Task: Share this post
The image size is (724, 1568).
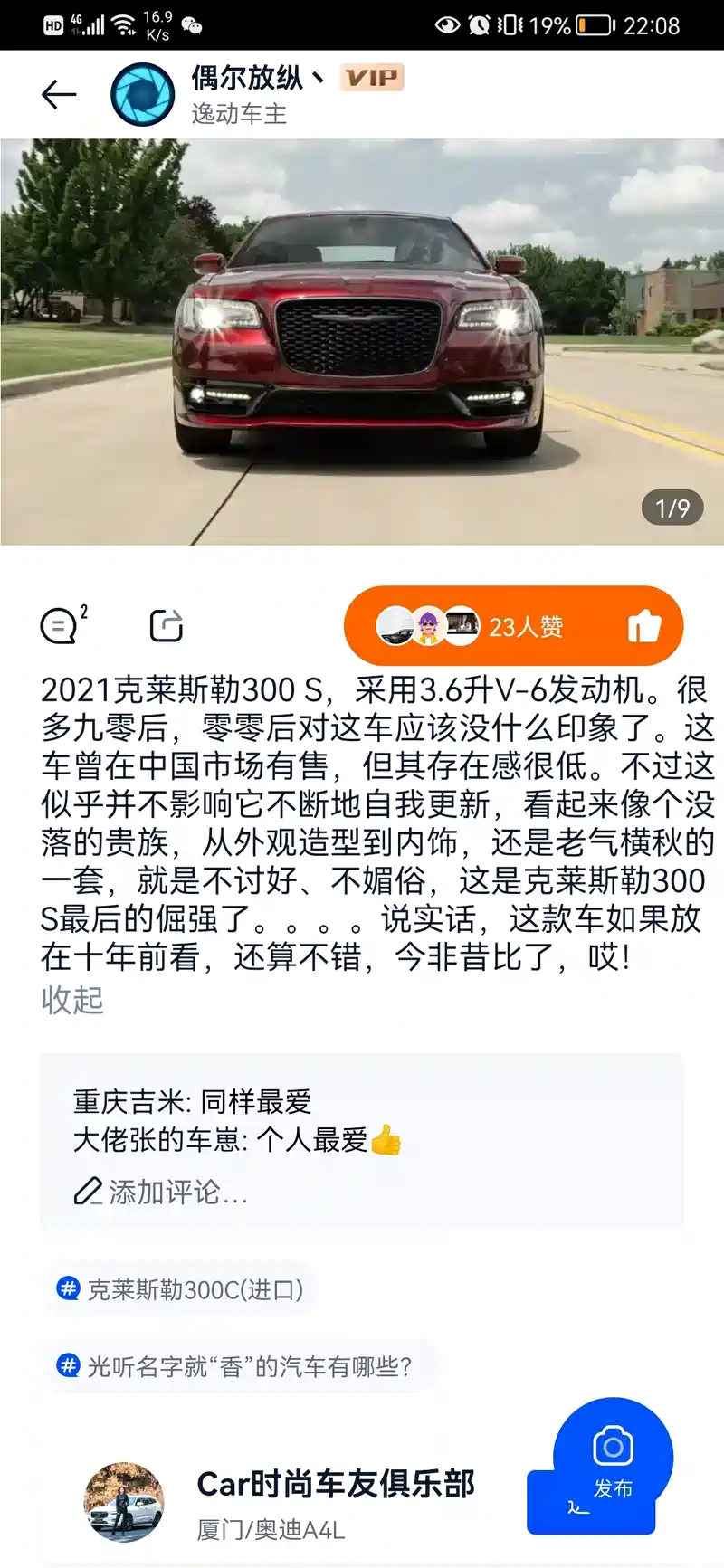Action: [166, 625]
